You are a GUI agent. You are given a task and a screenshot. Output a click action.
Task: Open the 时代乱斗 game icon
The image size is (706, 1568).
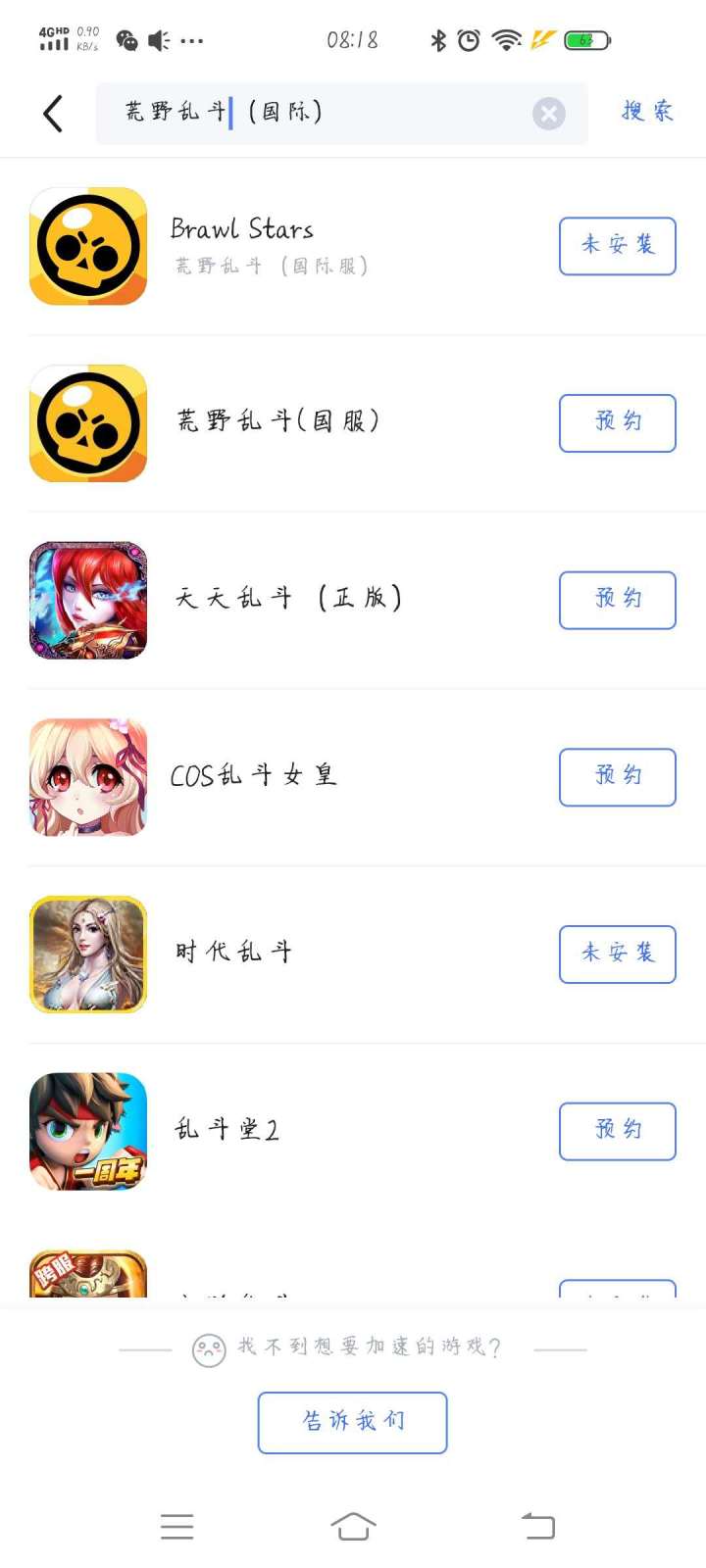point(87,953)
